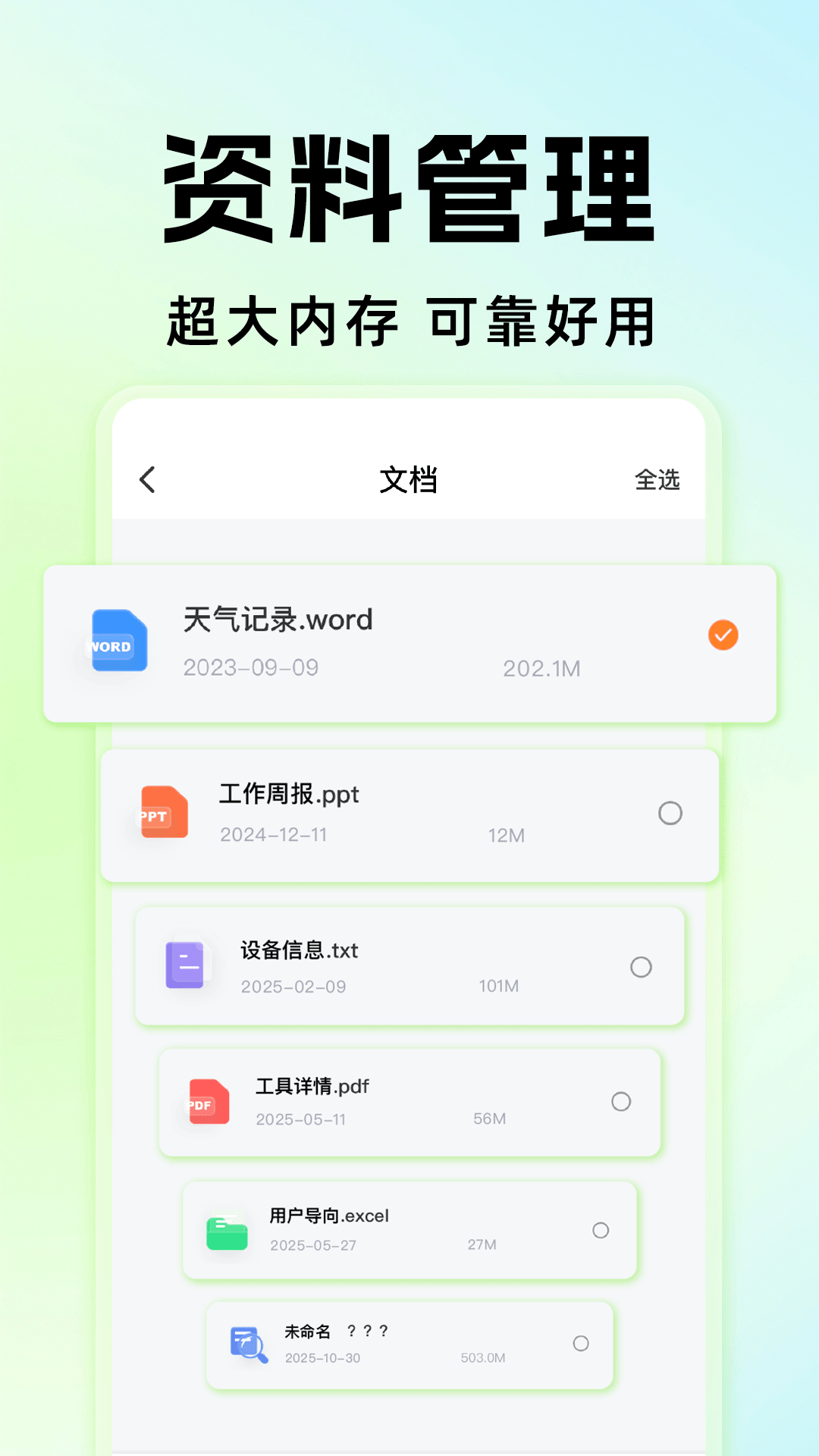Select the 工作周报.ppt checkbox
The height and width of the screenshot is (1456, 819).
point(669,813)
